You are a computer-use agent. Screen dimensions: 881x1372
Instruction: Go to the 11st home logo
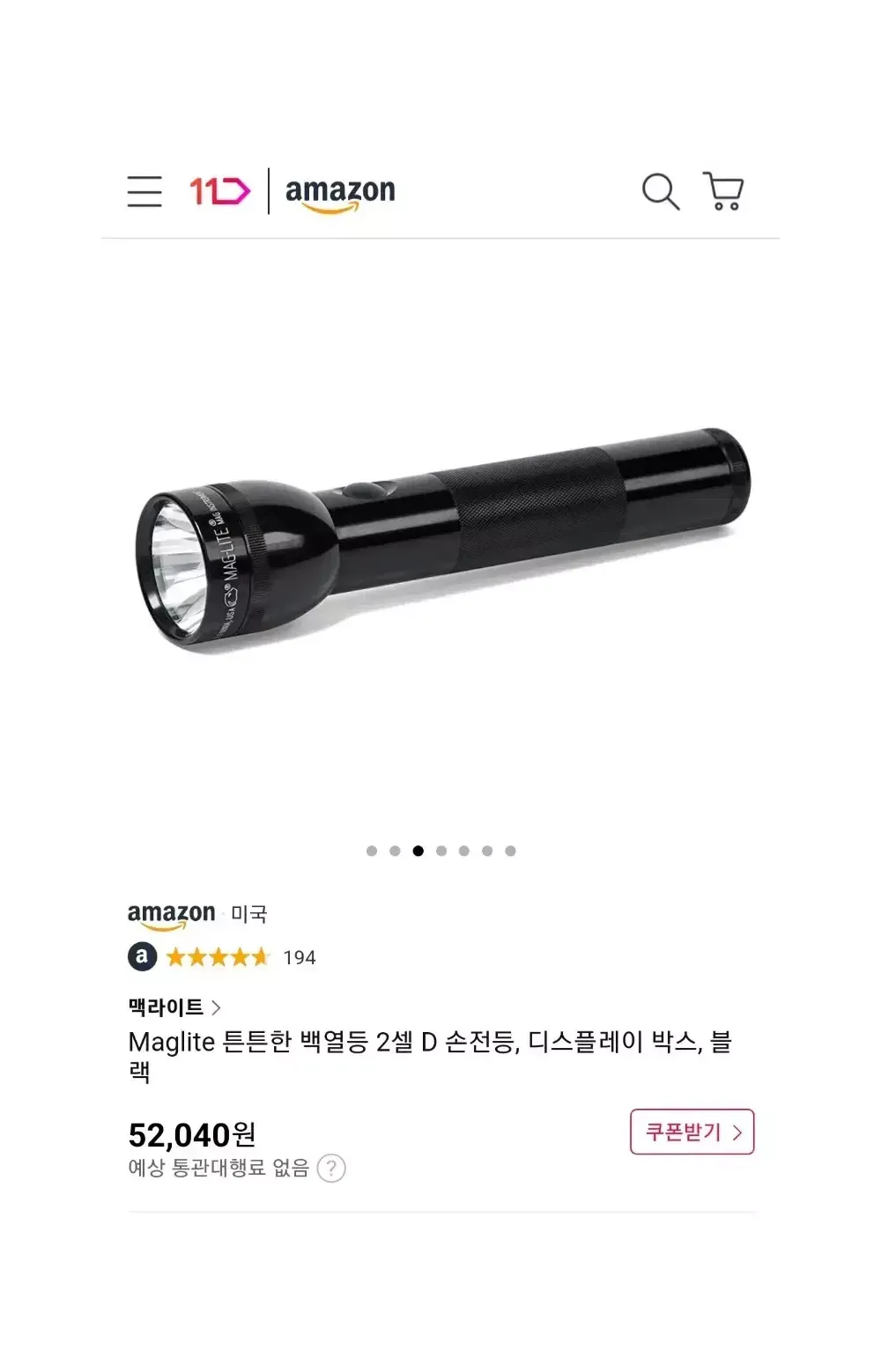coord(219,191)
